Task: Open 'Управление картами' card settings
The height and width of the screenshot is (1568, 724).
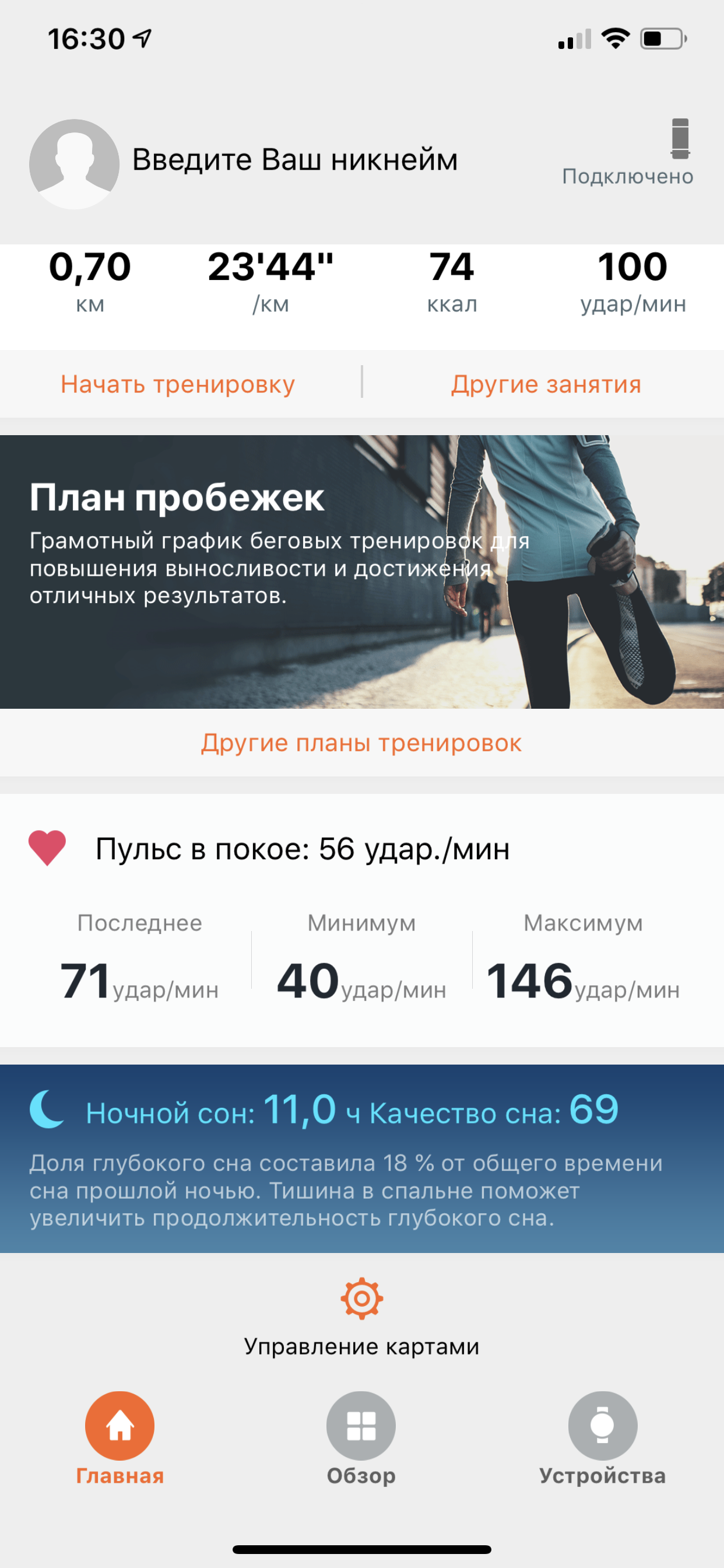Action: tap(361, 1316)
